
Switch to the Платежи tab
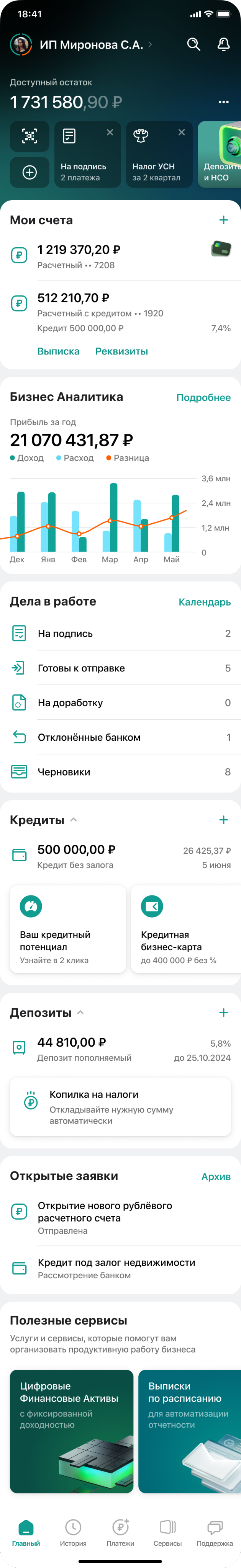(x=120, y=1533)
